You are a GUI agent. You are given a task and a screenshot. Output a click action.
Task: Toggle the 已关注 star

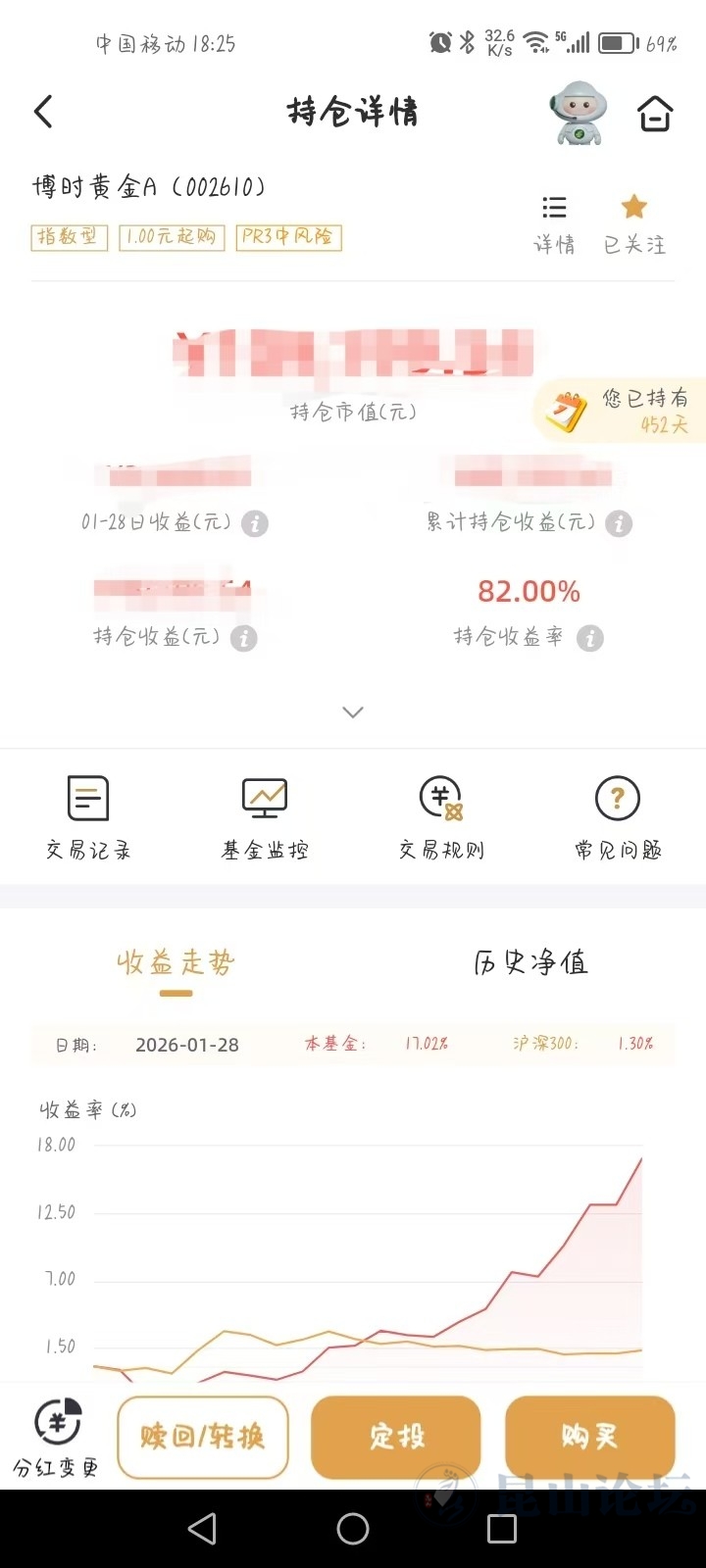coord(634,223)
